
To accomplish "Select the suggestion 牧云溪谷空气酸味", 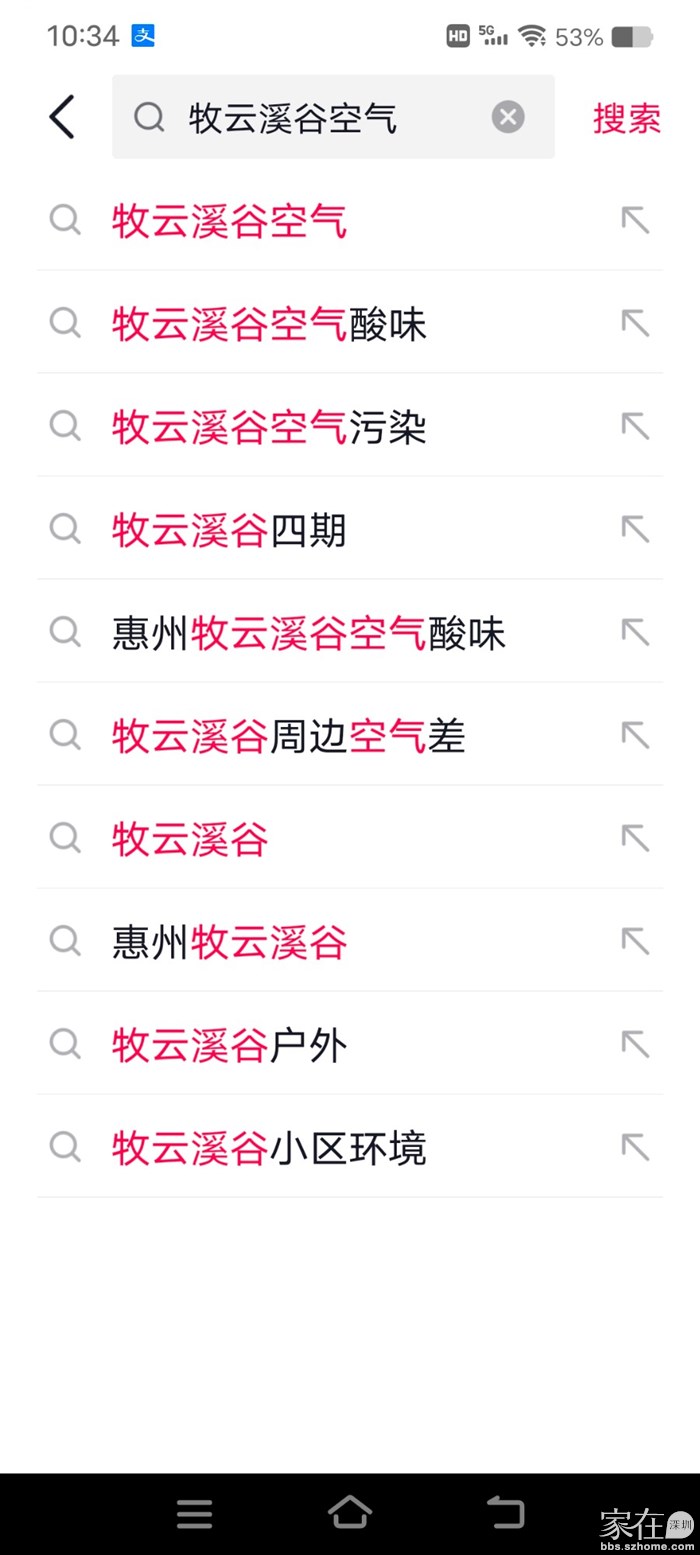I will (x=270, y=324).
